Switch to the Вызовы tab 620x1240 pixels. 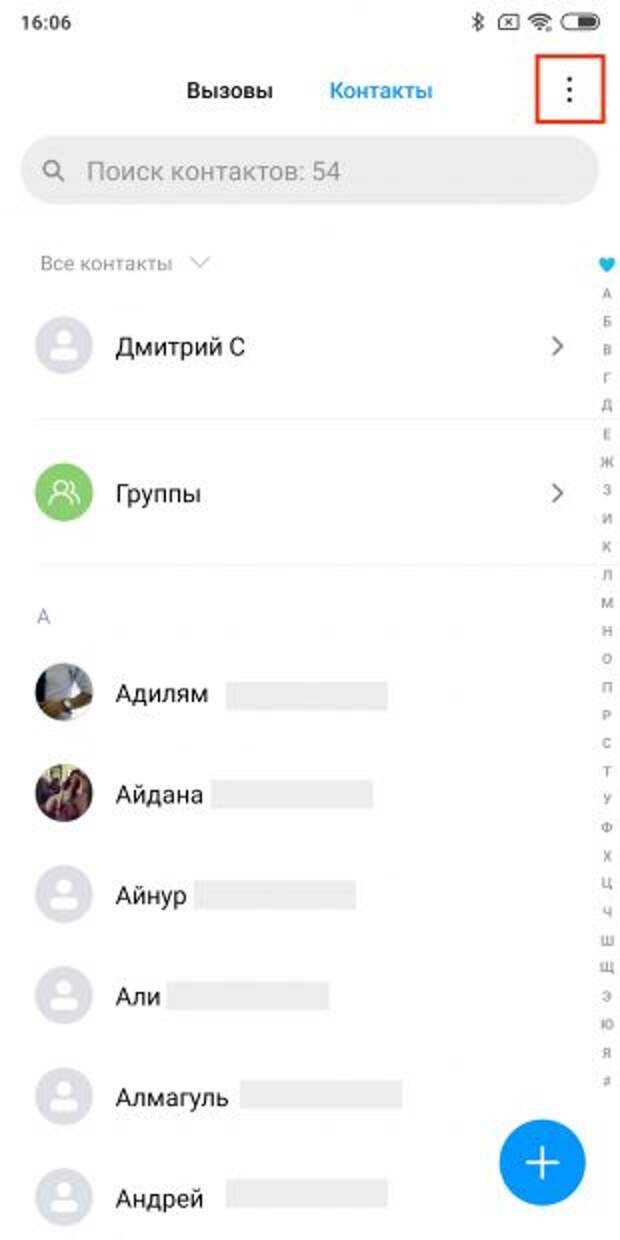point(229,91)
